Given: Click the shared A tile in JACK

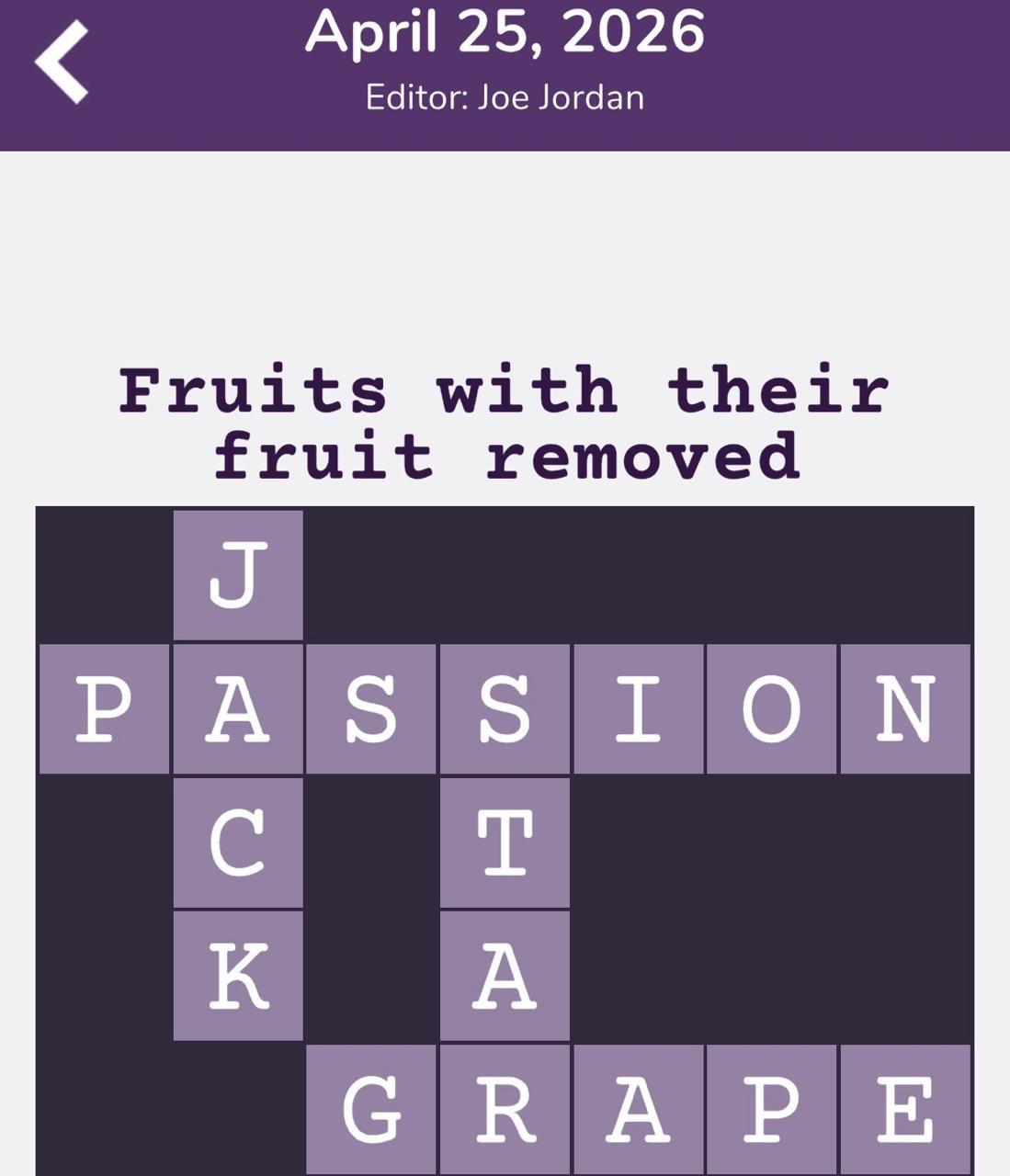Looking at the screenshot, I should point(237,709).
